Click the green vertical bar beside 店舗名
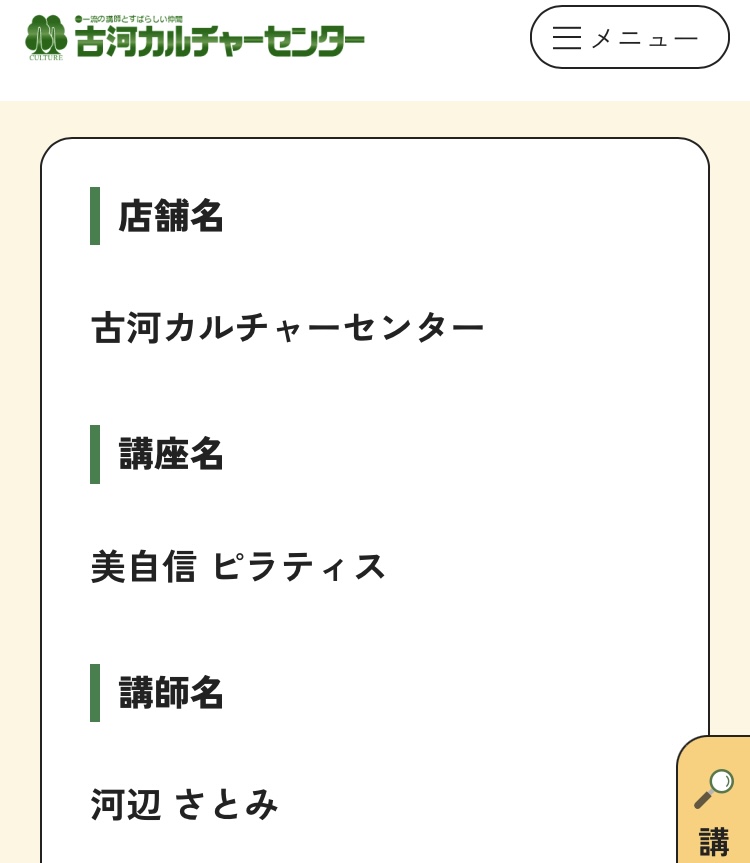The height and width of the screenshot is (863, 750). click(96, 216)
